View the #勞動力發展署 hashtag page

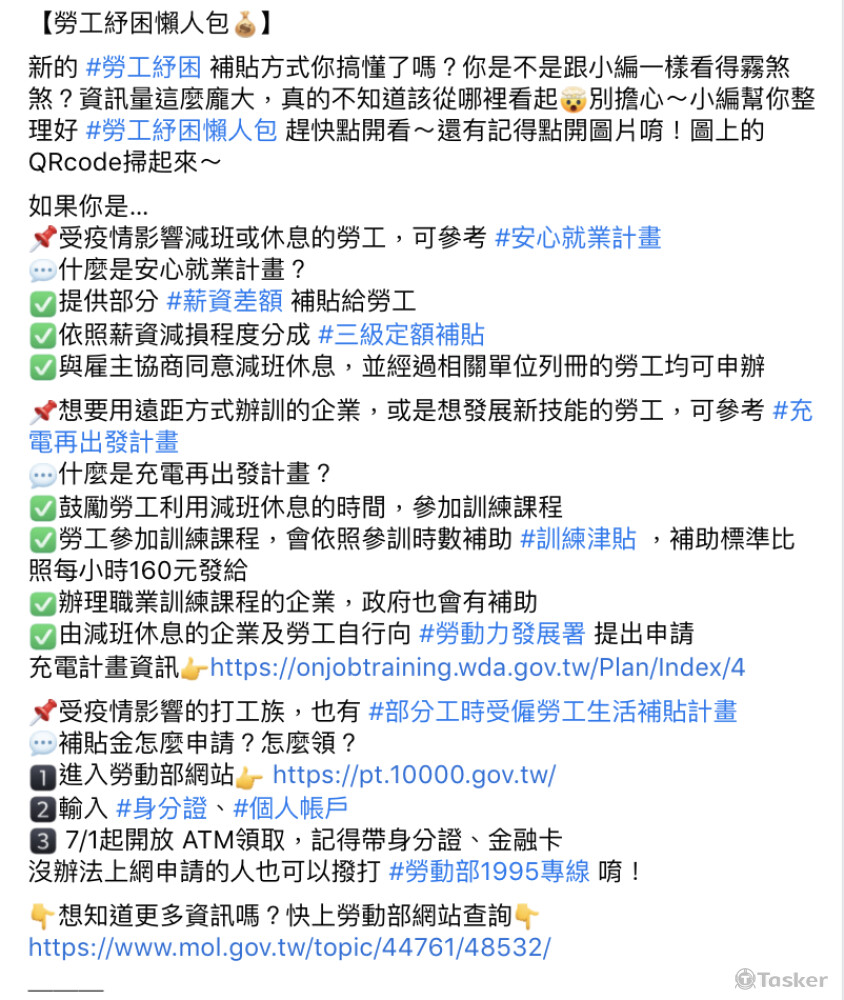pyautogui.click(x=501, y=633)
